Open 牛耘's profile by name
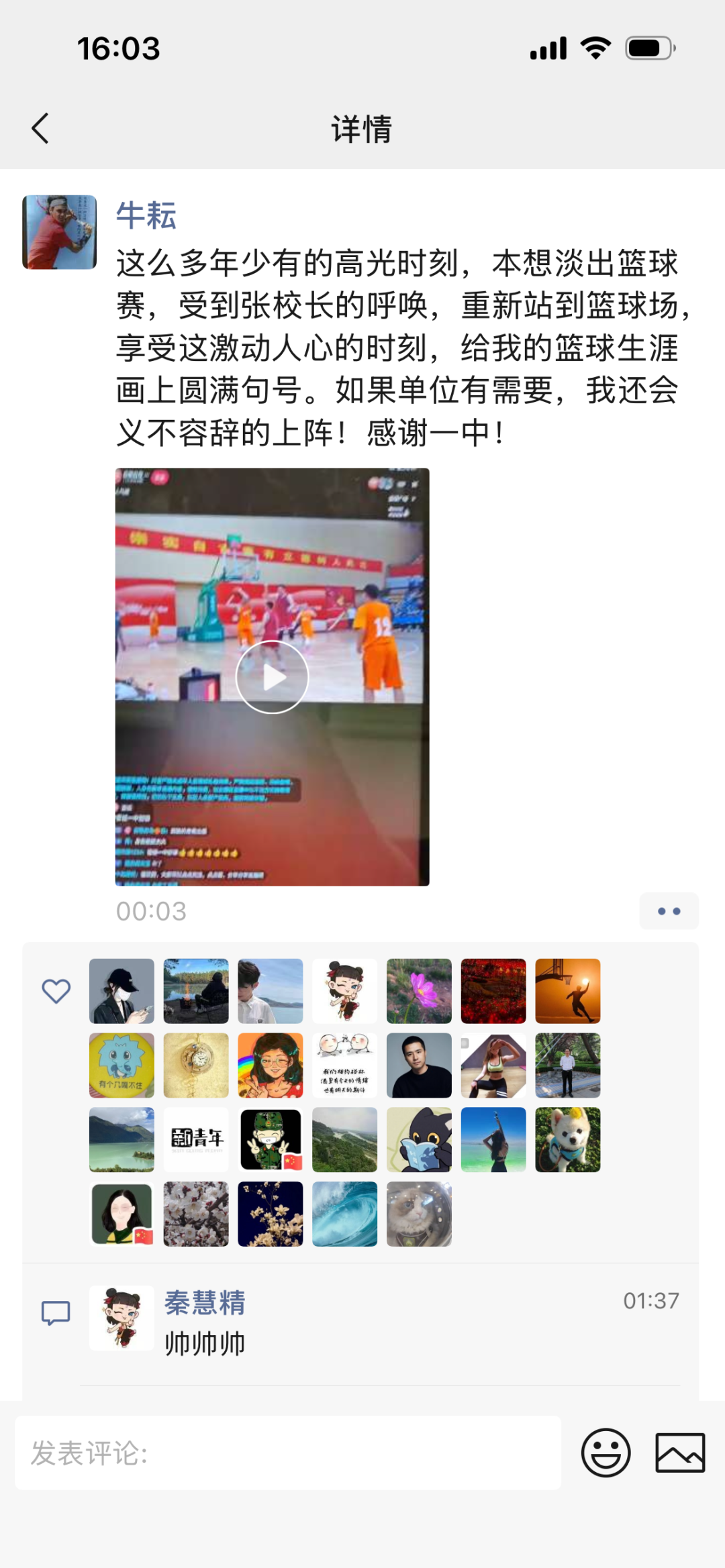This screenshot has height=1568, width=725. (146, 216)
